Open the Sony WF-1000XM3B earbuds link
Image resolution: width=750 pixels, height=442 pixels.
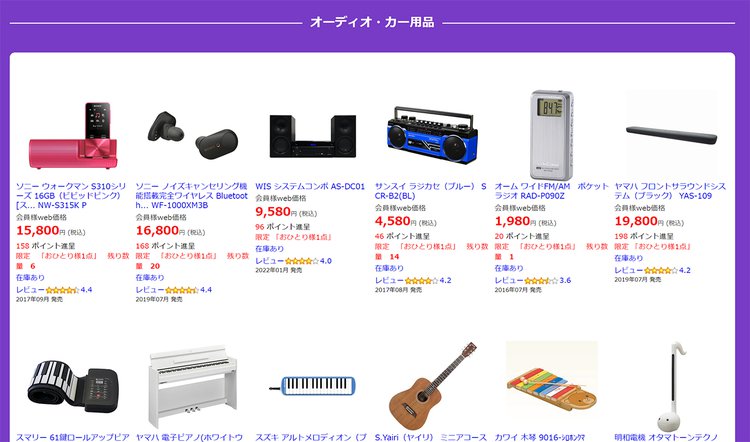[x=190, y=195]
